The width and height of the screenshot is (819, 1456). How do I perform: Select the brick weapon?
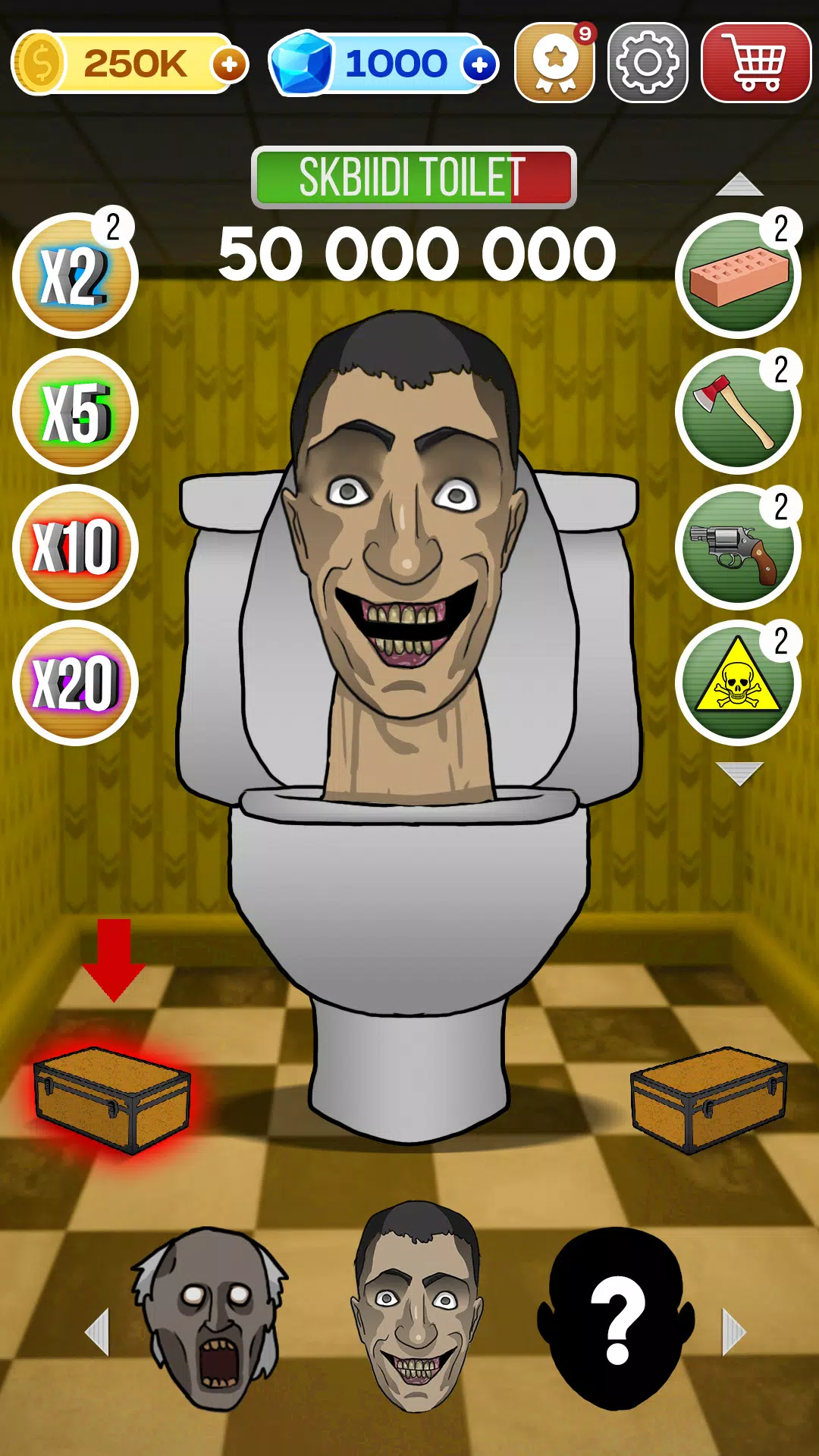point(737,276)
